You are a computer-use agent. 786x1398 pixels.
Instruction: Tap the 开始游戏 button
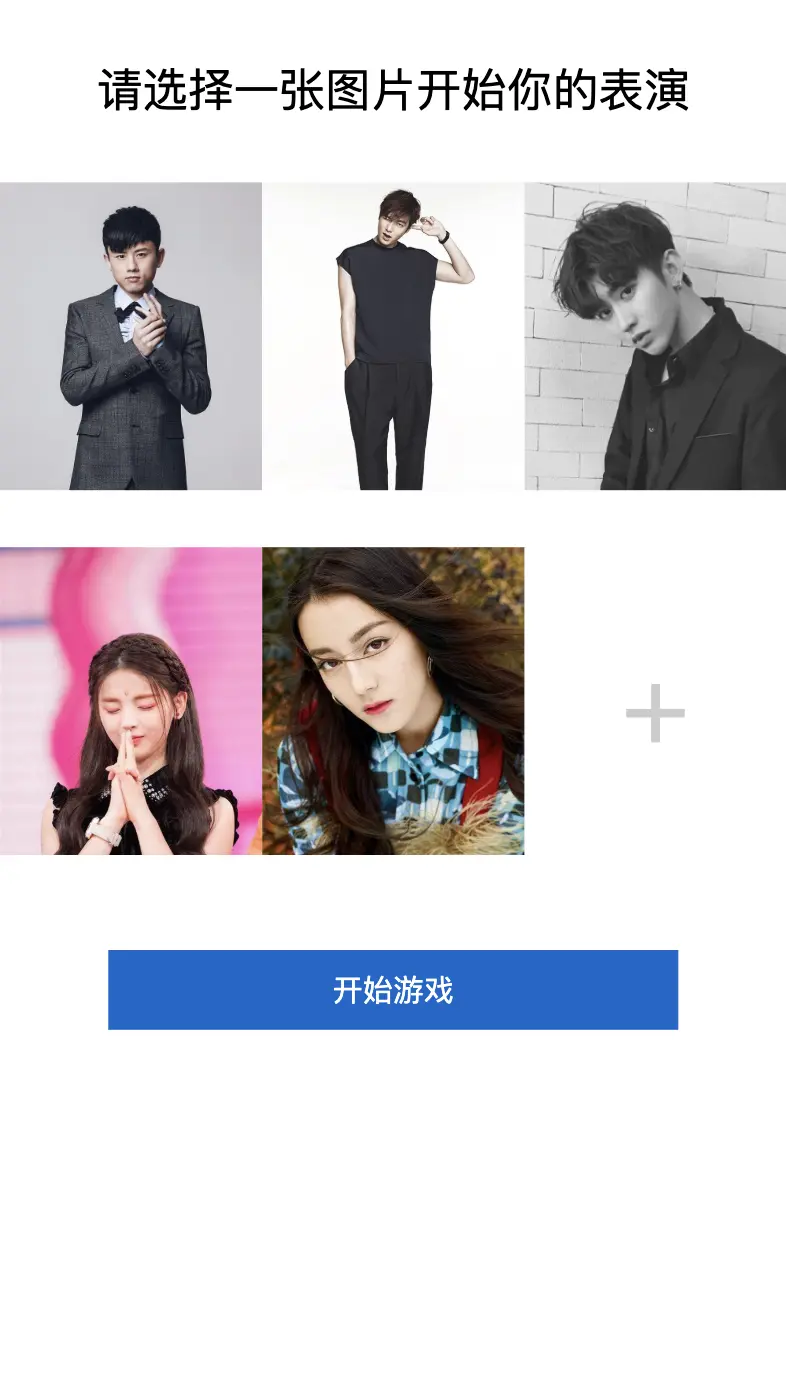coord(393,990)
